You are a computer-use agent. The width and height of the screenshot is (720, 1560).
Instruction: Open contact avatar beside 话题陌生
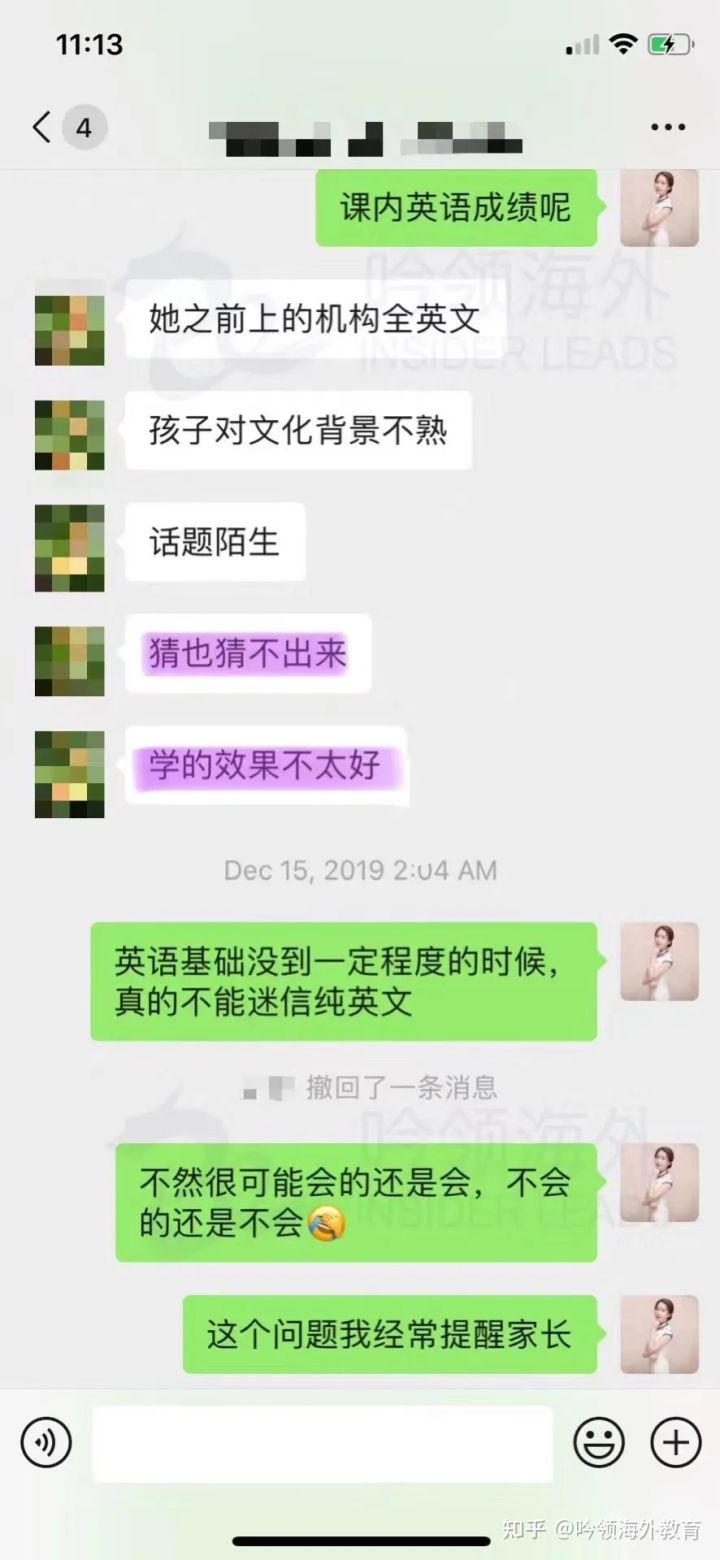70,548
